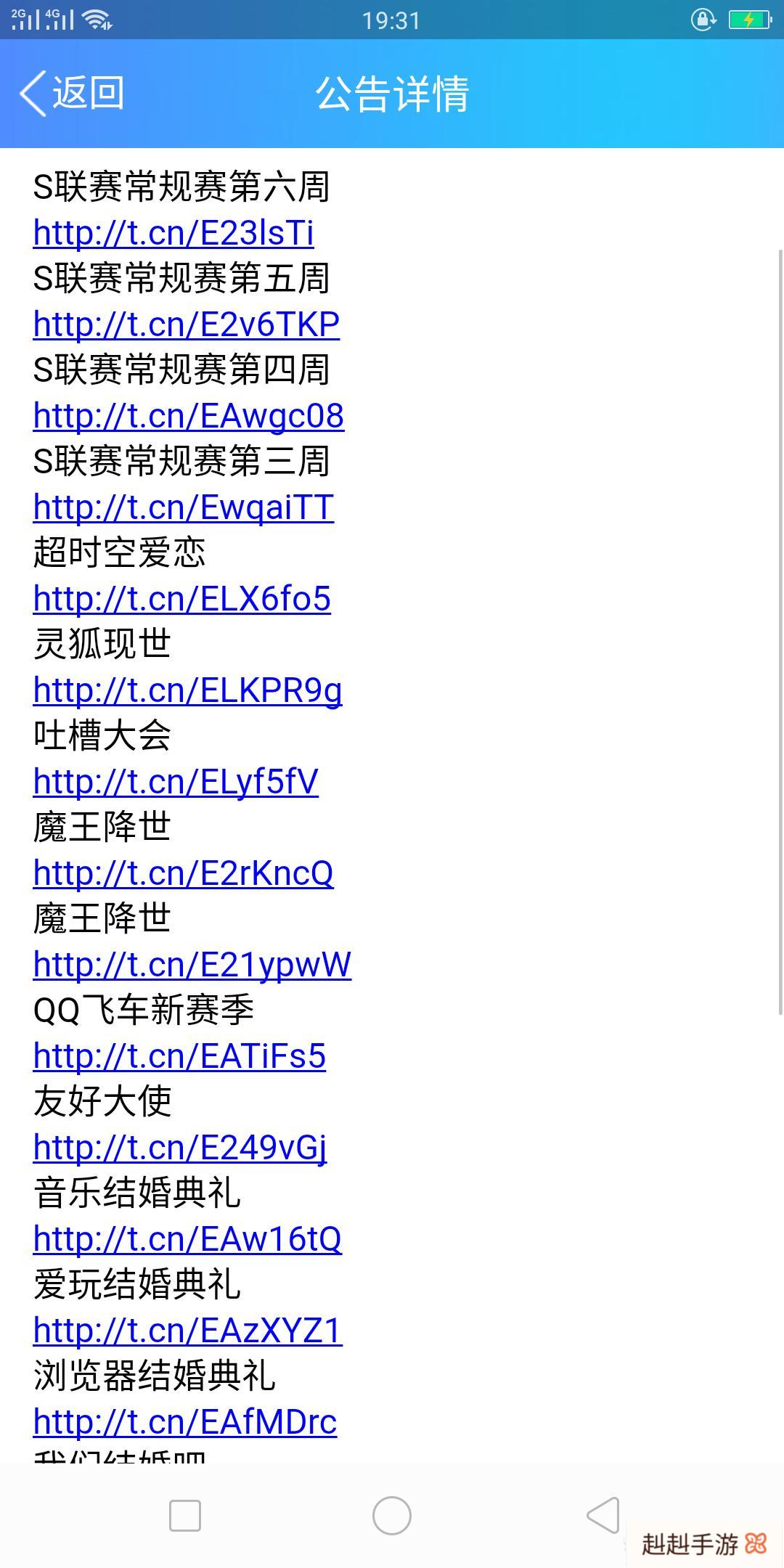Open the 灵狐现世 link http://t.cn/ELKPR9g
This screenshot has width=784, height=1568.
[x=187, y=690]
